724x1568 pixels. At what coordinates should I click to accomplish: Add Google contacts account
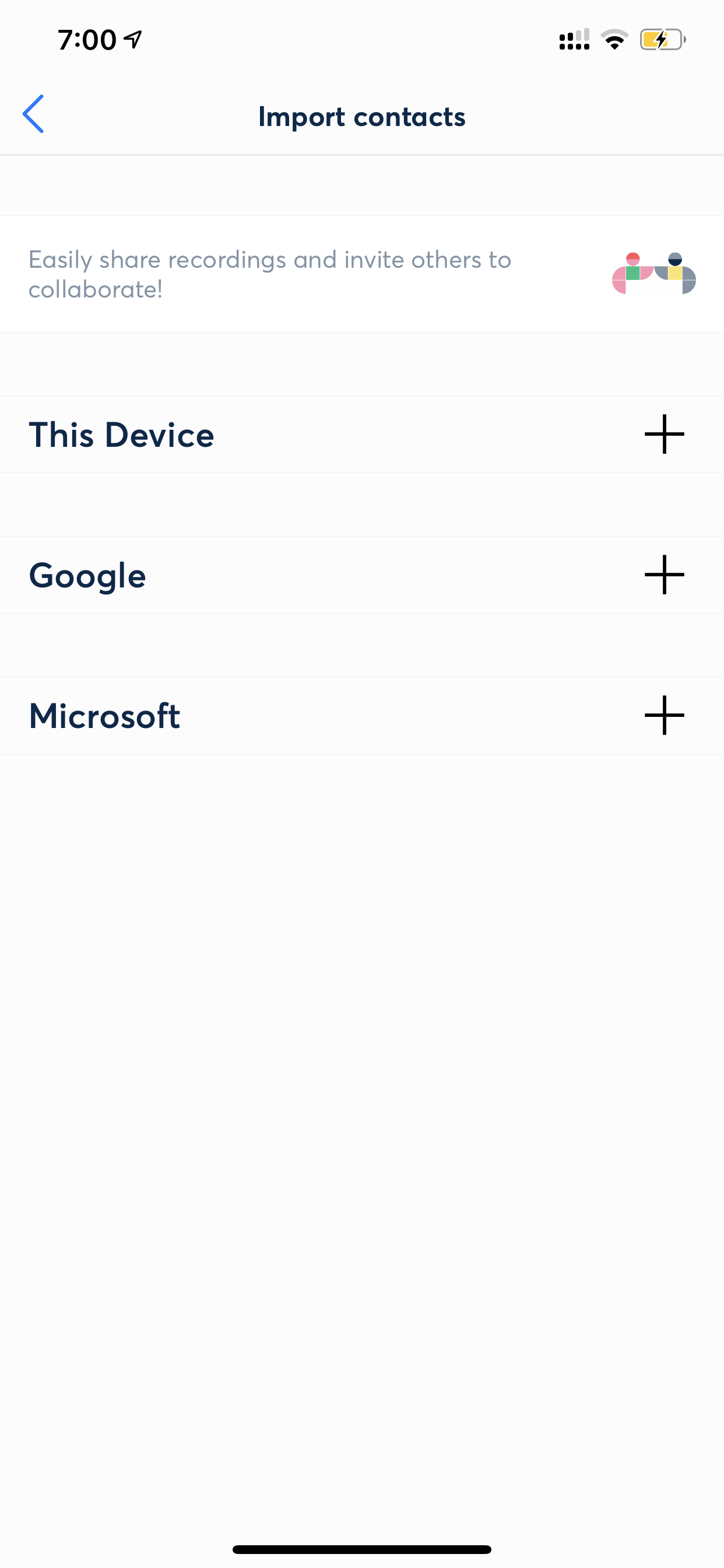664,575
